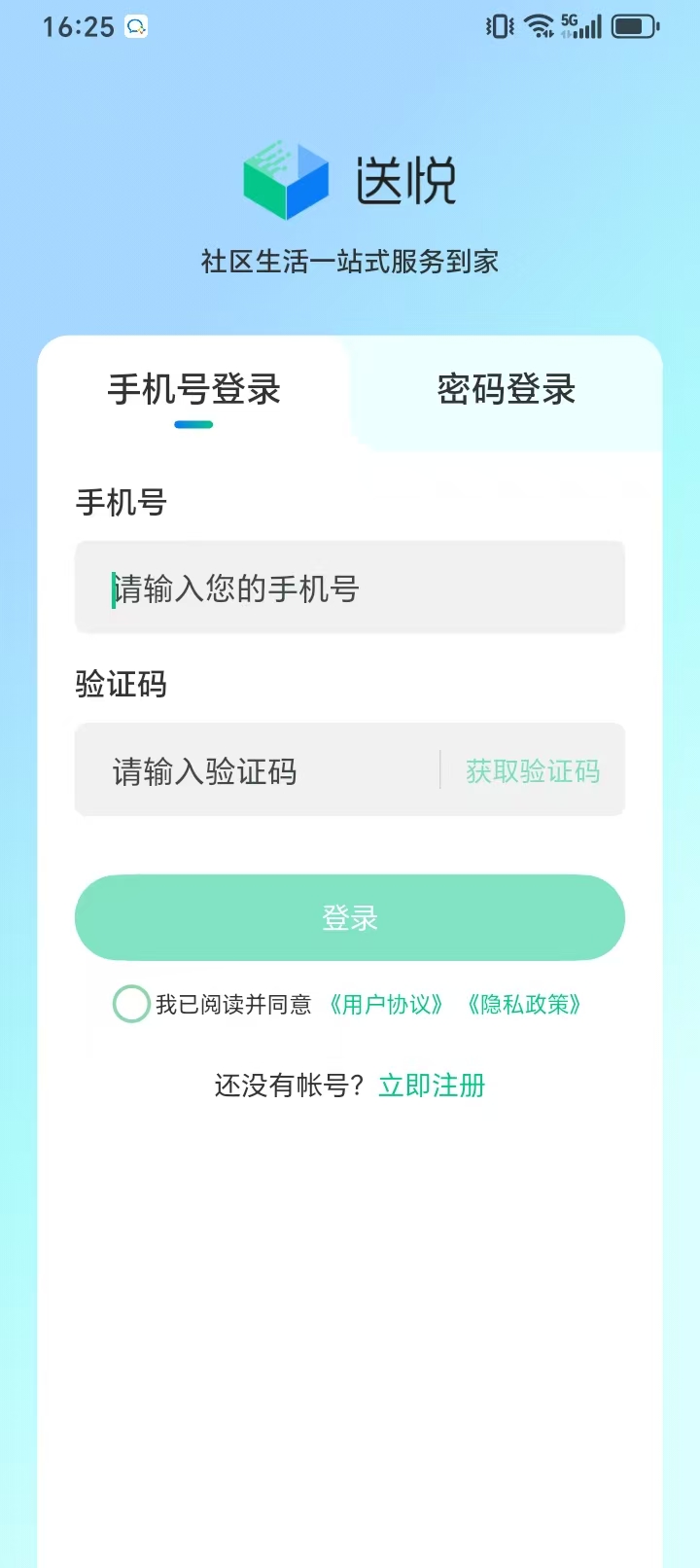The width and height of the screenshot is (700, 1568).
Task: Tap 获取验证码 to request a code
Action: [x=533, y=770]
